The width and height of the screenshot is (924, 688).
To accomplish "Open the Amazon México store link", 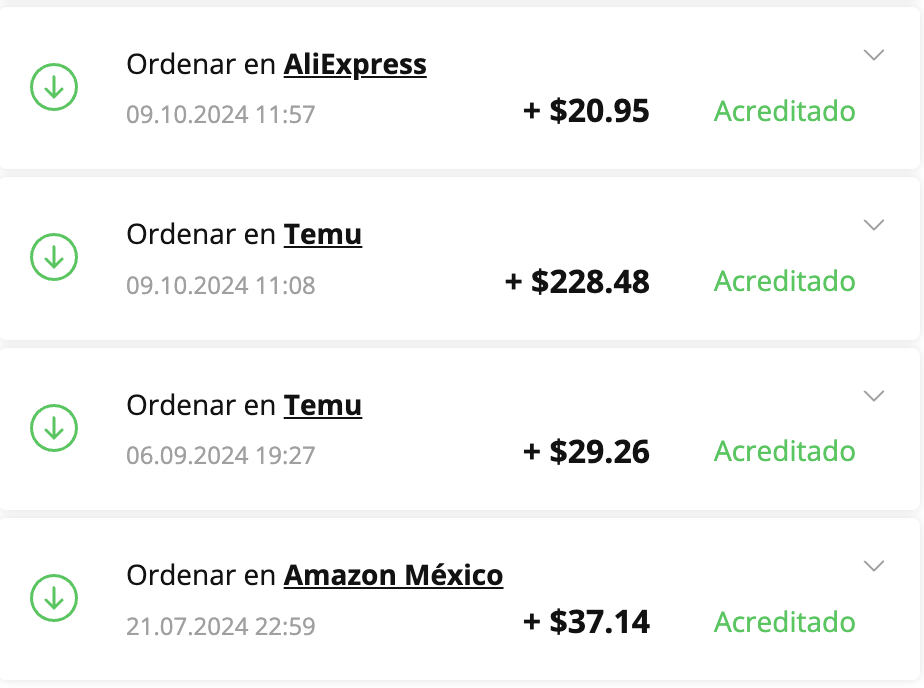I will coord(393,576).
